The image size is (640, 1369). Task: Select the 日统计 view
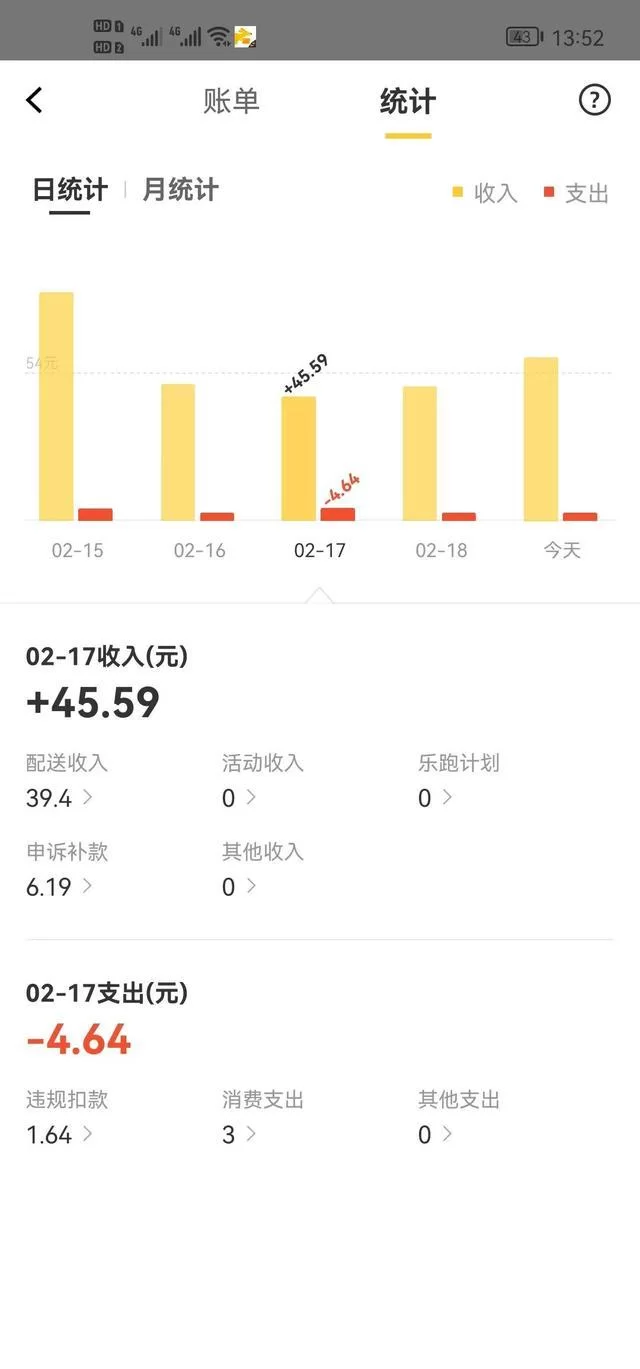[x=69, y=189]
